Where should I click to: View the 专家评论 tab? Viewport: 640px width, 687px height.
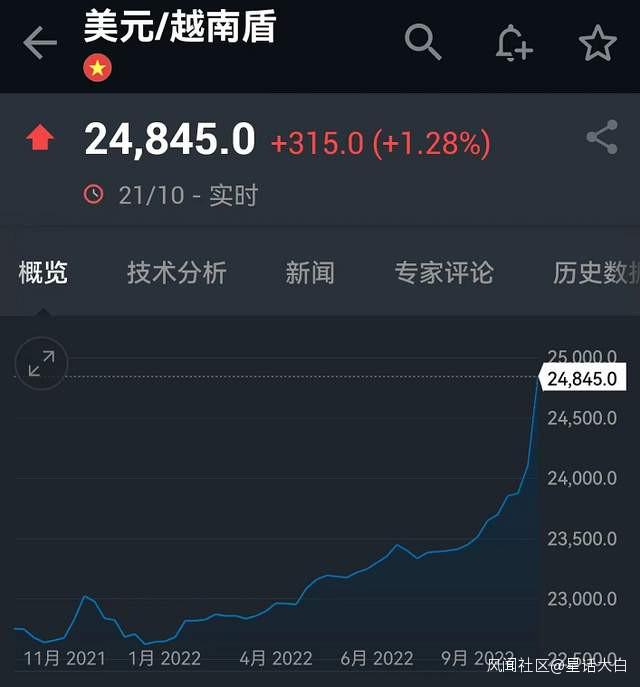444,272
